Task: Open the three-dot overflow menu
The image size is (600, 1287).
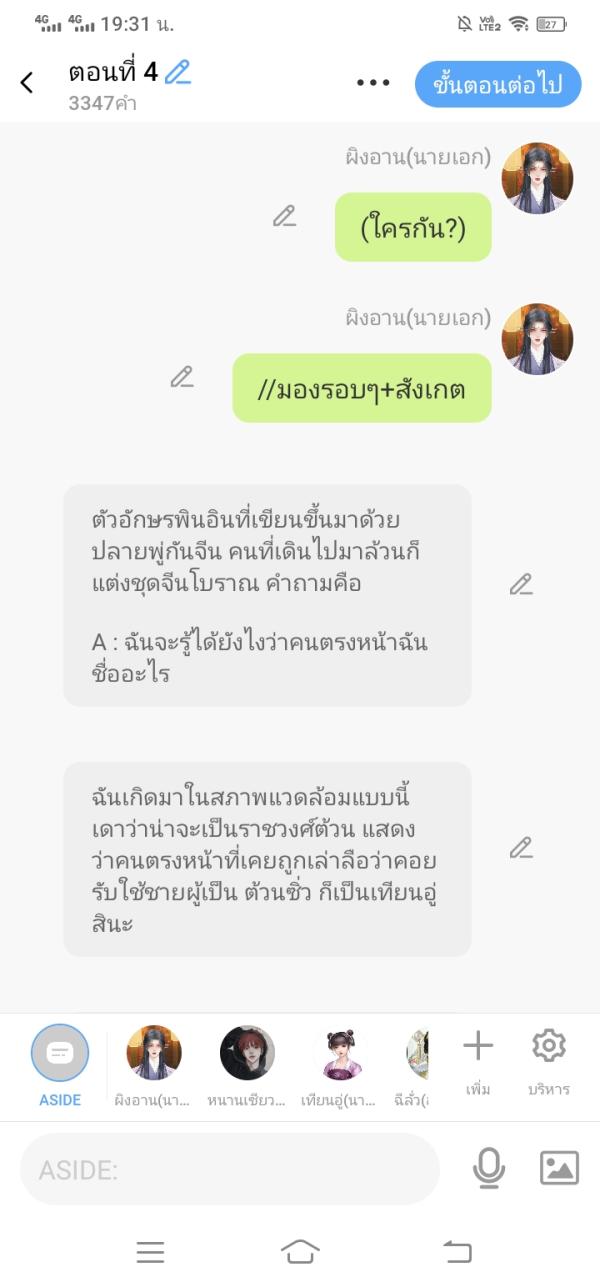Action: point(373,83)
